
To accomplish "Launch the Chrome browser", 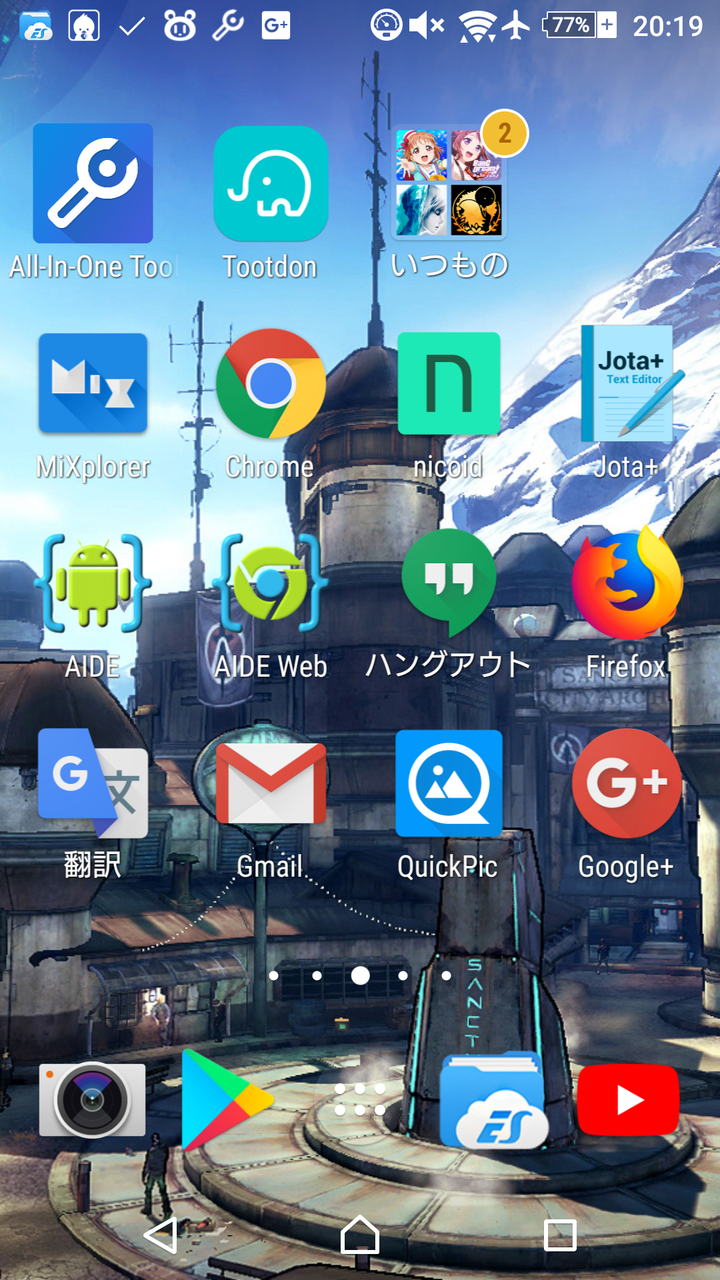I will (x=270, y=384).
